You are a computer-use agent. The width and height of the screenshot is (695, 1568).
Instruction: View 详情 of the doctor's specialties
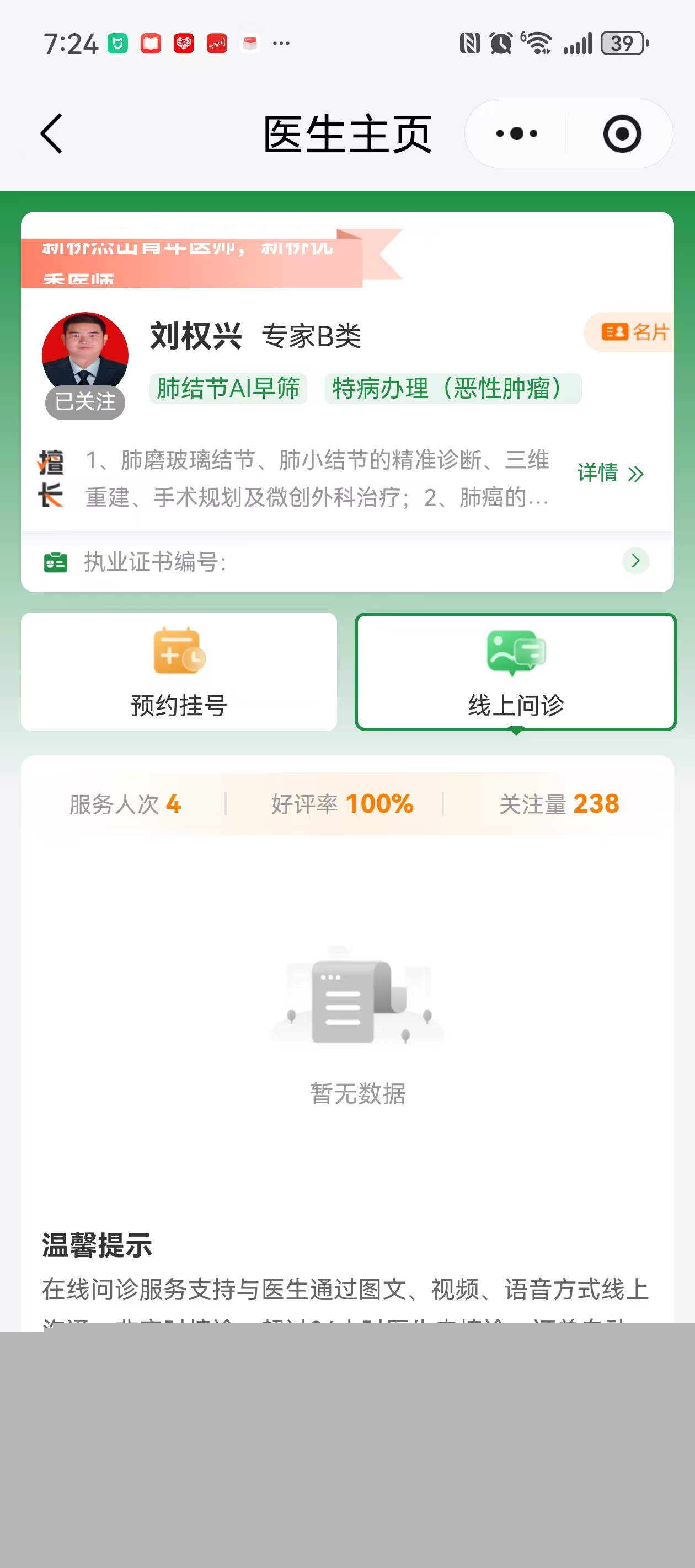[610, 473]
